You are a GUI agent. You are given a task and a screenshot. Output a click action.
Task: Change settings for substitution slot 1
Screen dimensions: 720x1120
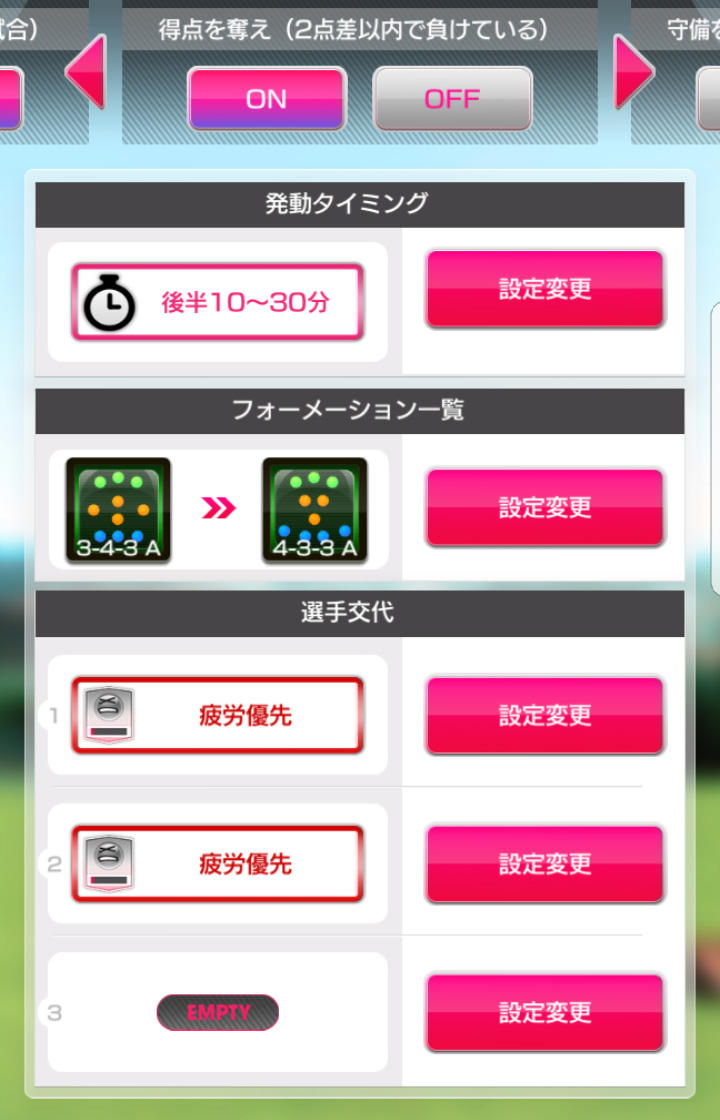(545, 715)
